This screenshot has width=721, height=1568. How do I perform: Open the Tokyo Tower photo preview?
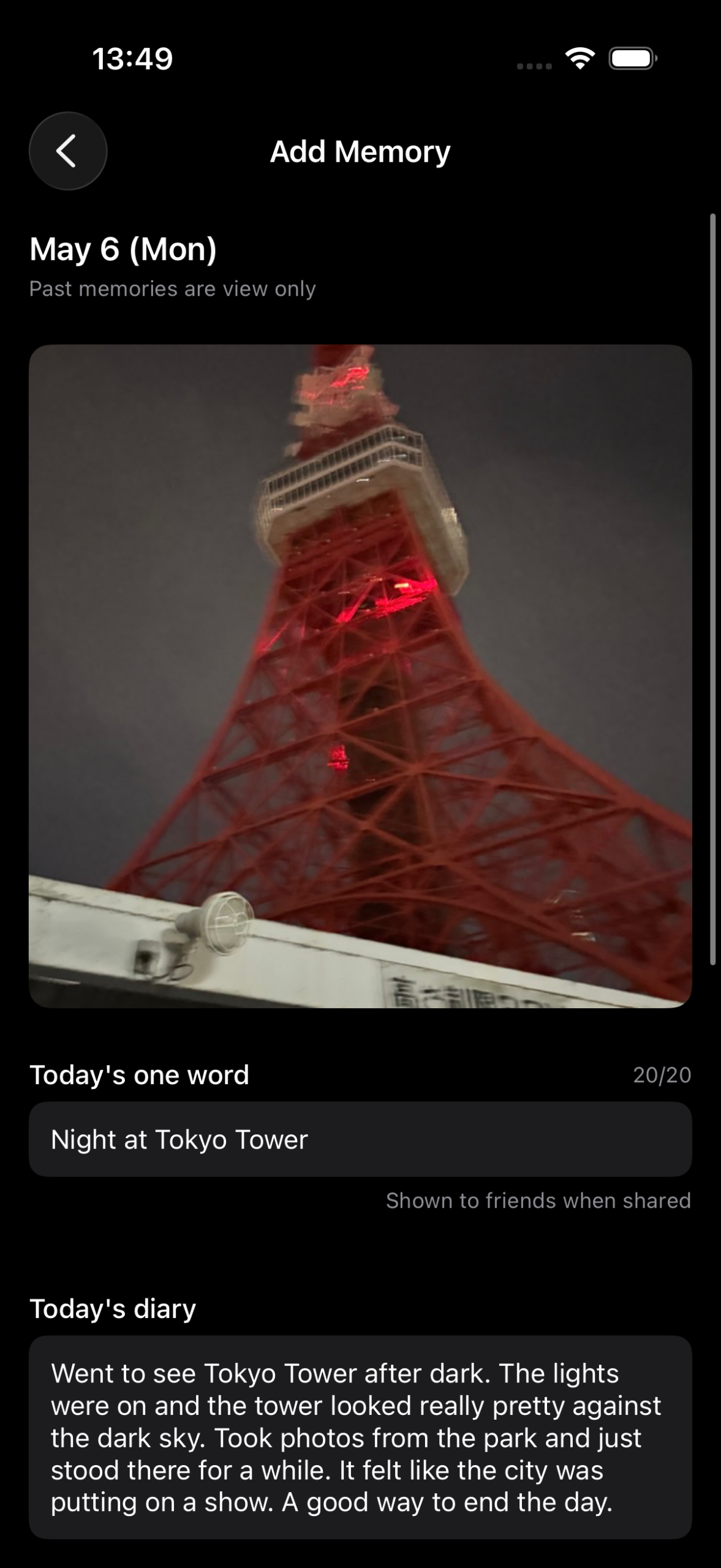360,674
